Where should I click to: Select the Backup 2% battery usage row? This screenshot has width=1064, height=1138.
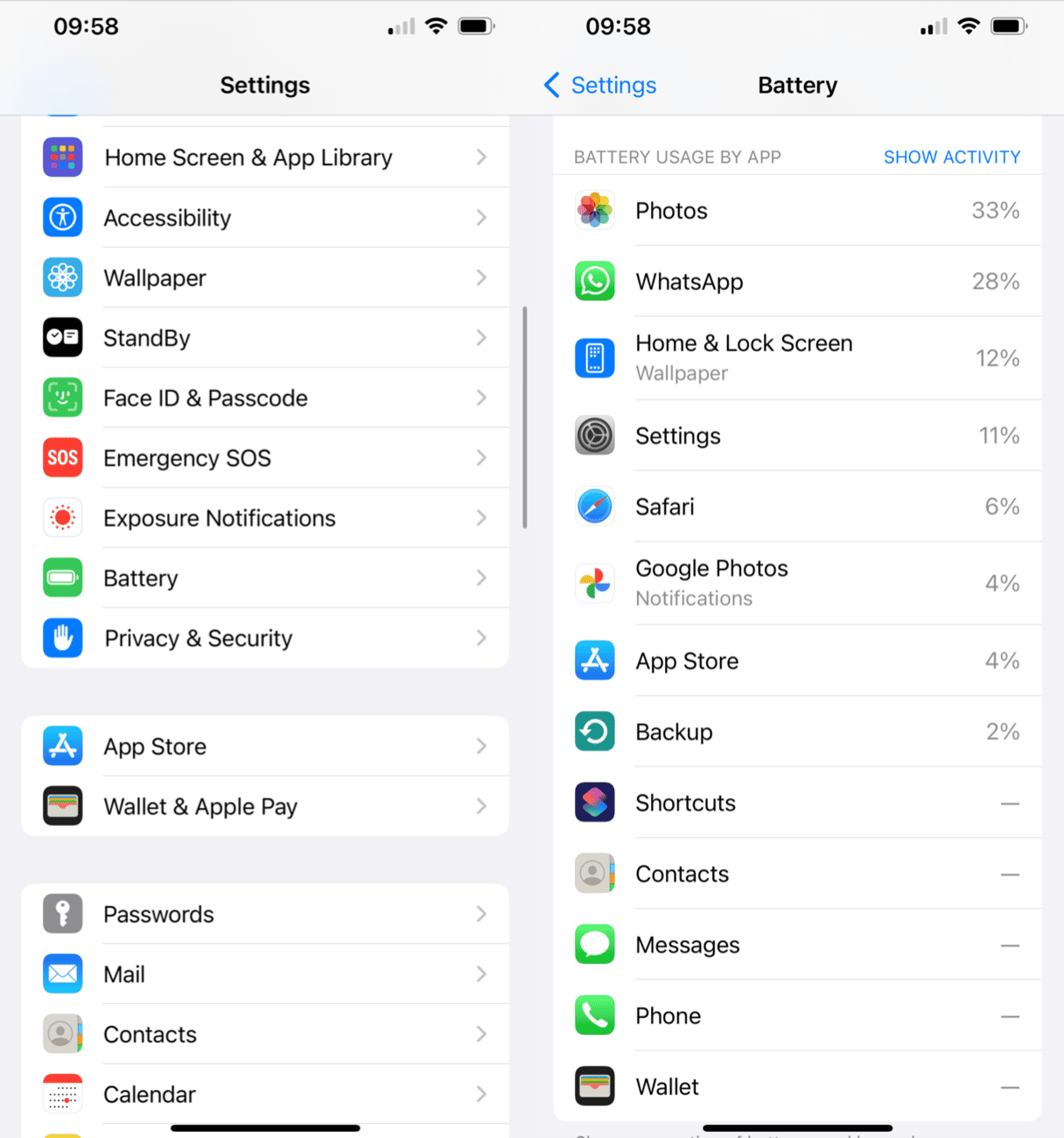[796, 732]
